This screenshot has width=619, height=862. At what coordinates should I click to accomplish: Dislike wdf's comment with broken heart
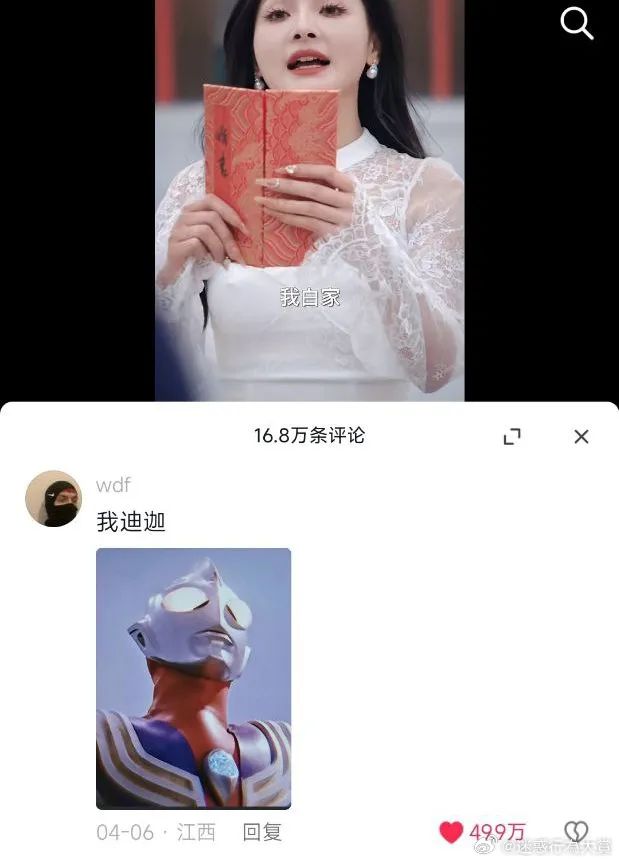pos(575,832)
